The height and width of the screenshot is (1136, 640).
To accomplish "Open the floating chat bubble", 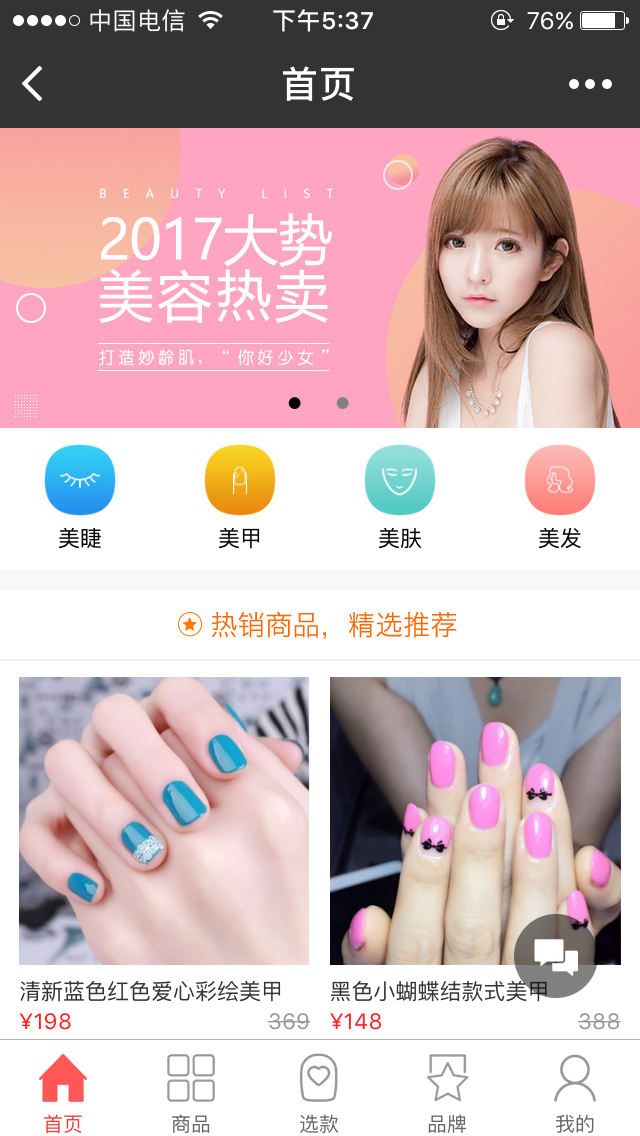I will 555,956.
